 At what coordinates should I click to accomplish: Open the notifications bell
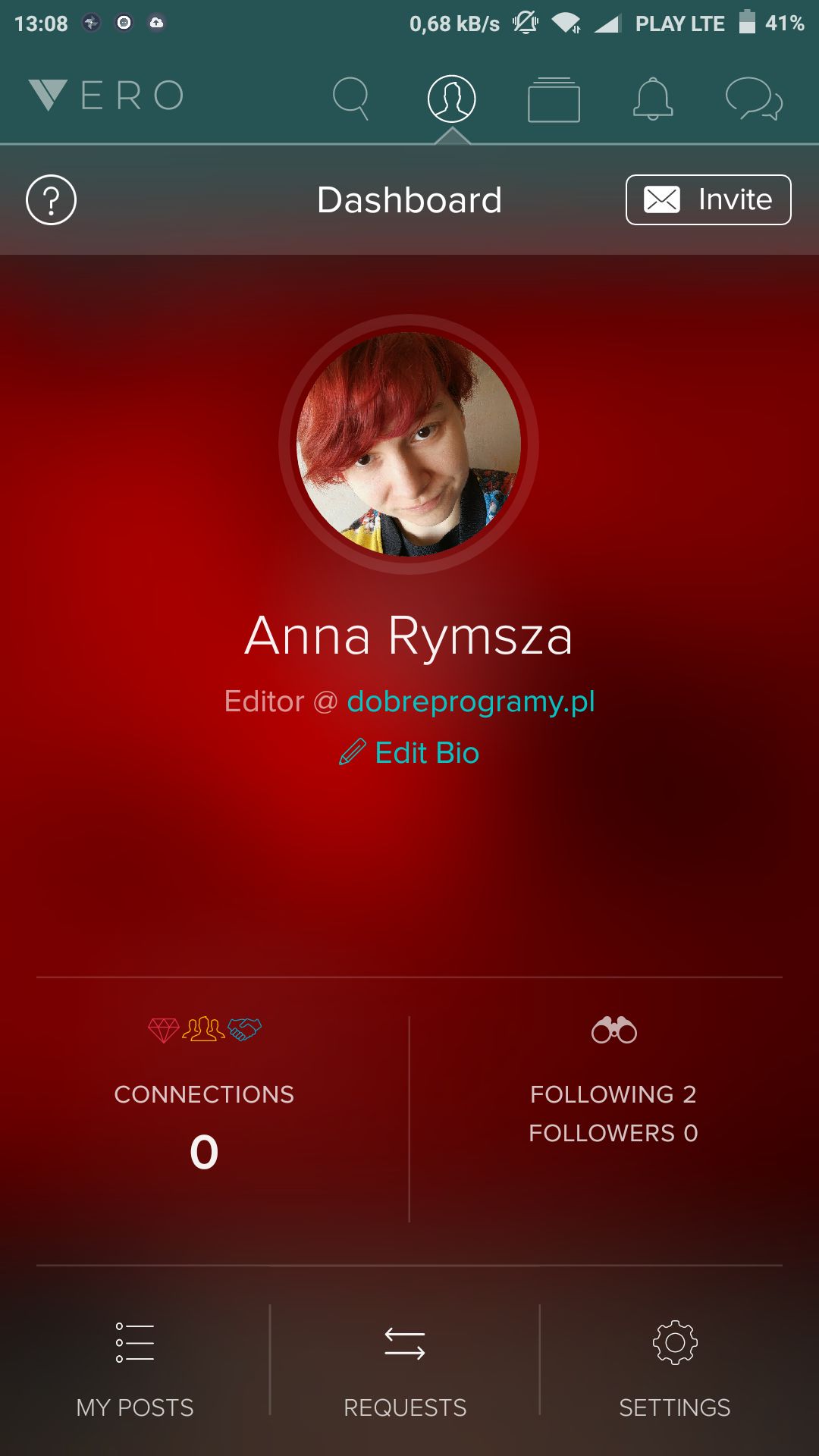click(x=653, y=99)
